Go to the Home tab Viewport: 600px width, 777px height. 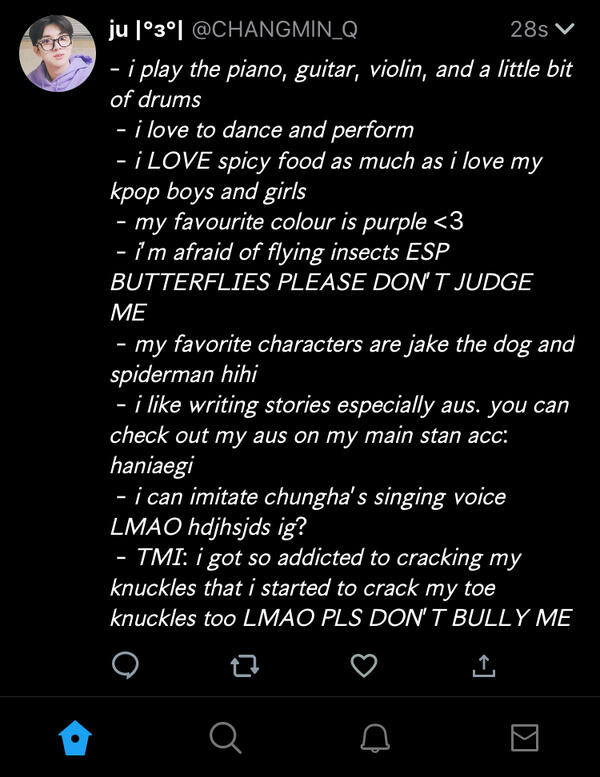point(76,738)
